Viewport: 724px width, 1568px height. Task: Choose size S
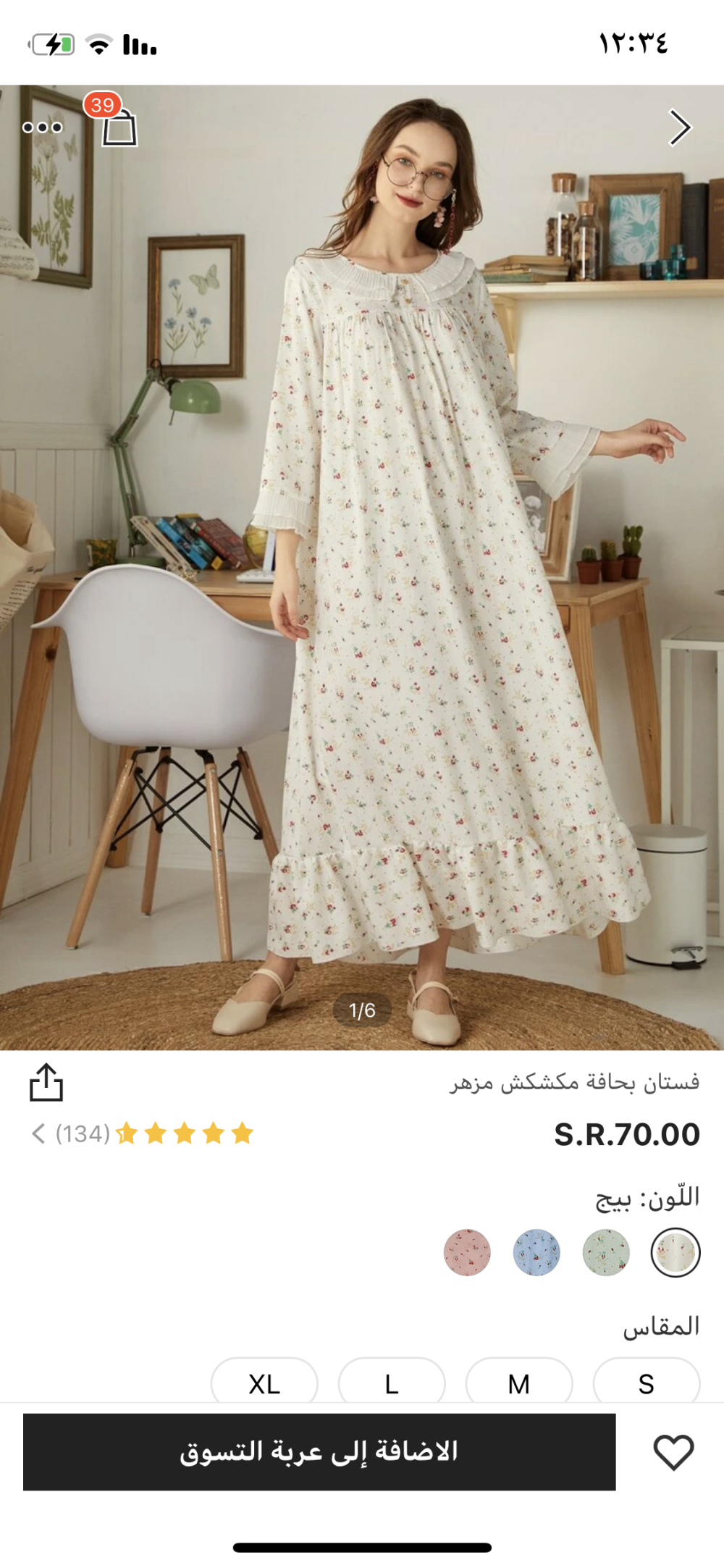(x=647, y=1383)
